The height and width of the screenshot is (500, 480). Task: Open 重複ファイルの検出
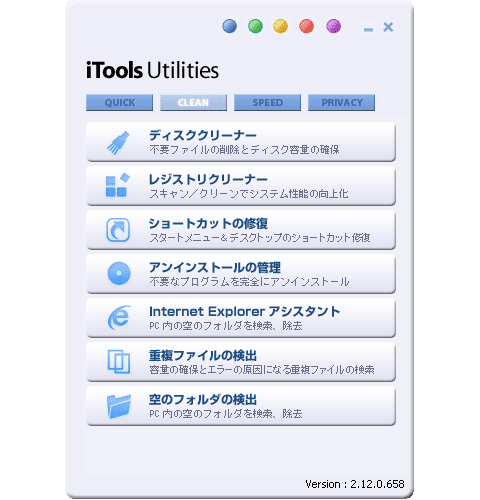pyautogui.click(x=241, y=362)
